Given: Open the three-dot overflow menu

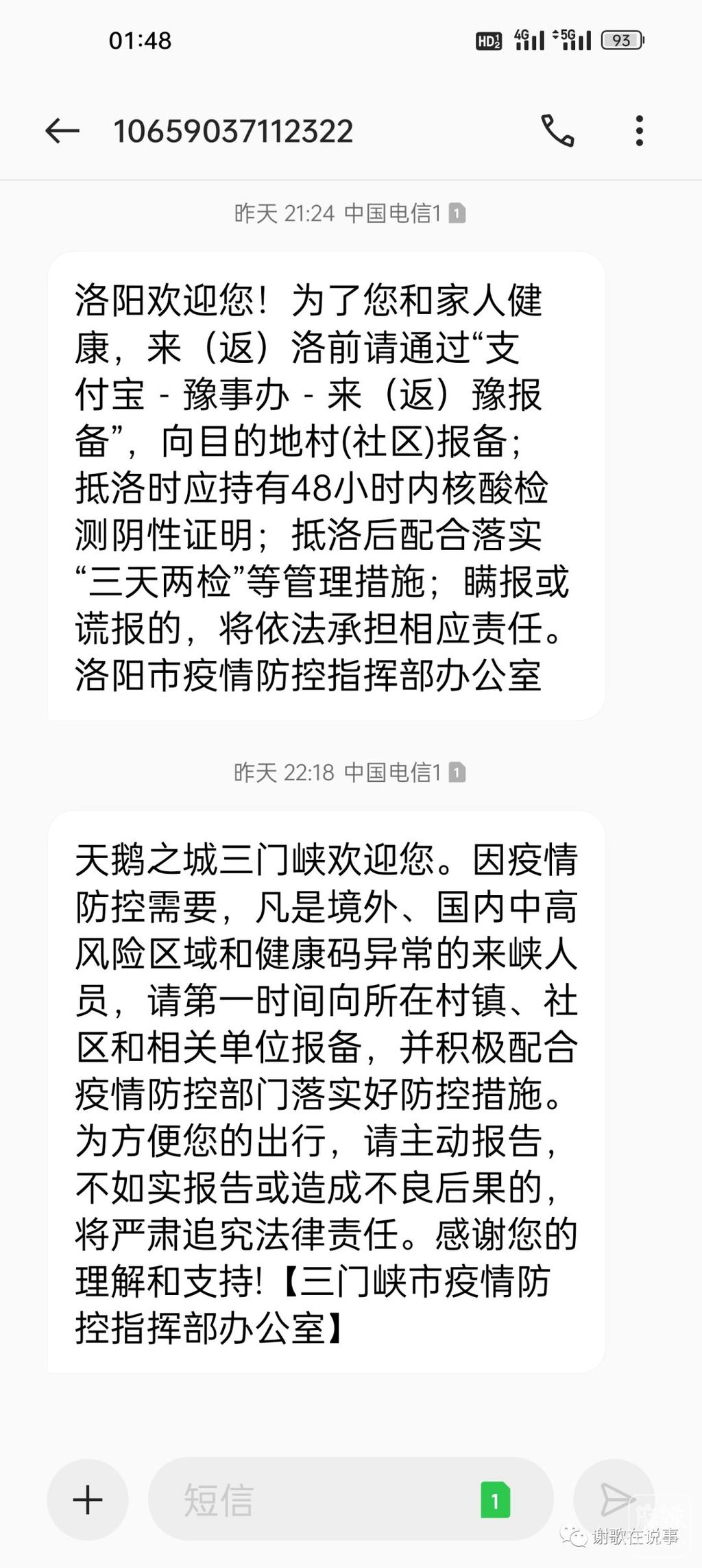Looking at the screenshot, I should 639,131.
